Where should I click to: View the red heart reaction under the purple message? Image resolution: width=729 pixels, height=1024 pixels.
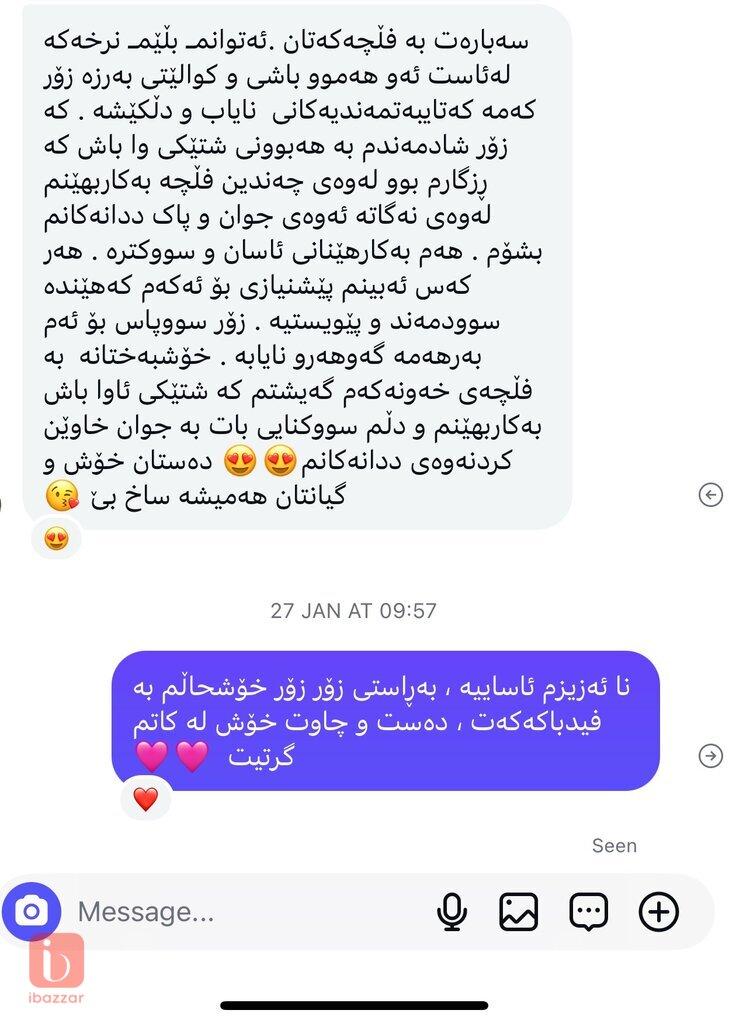[146, 799]
